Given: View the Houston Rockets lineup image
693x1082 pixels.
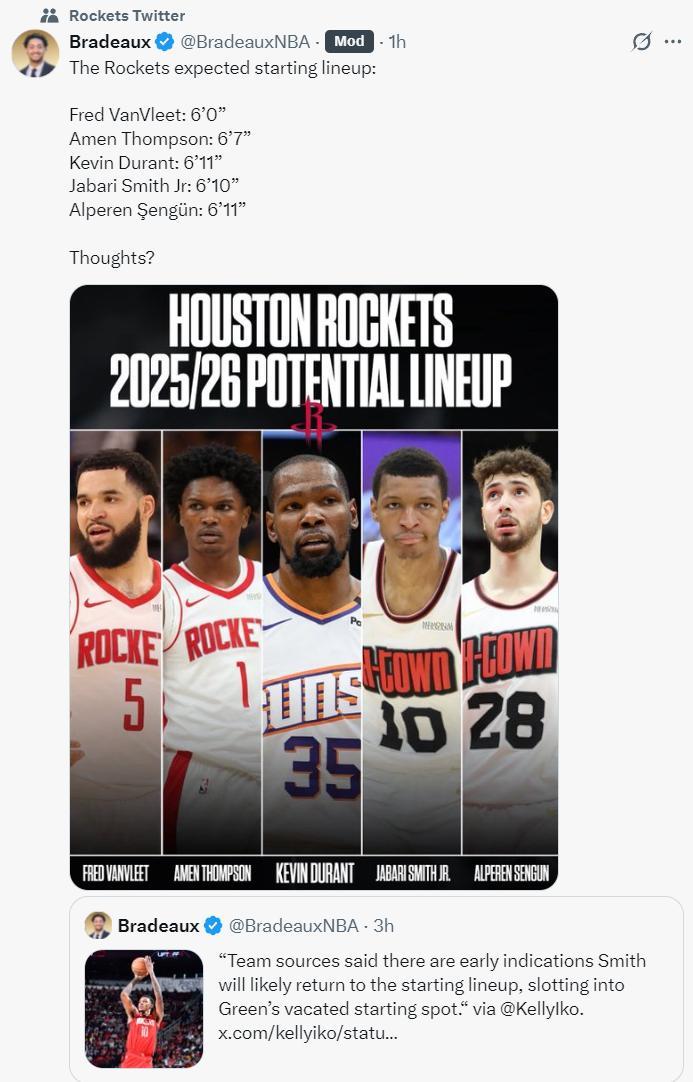Looking at the screenshot, I should pos(313,587).
